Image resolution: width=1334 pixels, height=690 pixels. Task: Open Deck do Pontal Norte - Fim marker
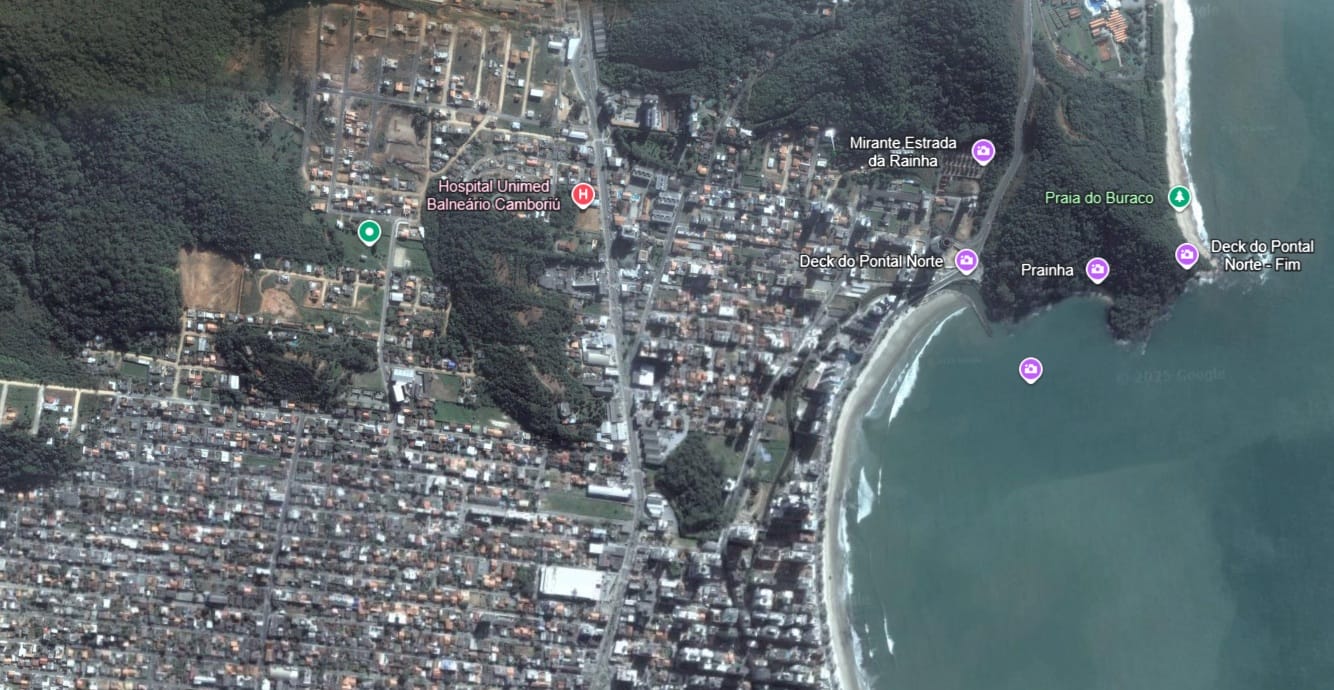[1187, 255]
